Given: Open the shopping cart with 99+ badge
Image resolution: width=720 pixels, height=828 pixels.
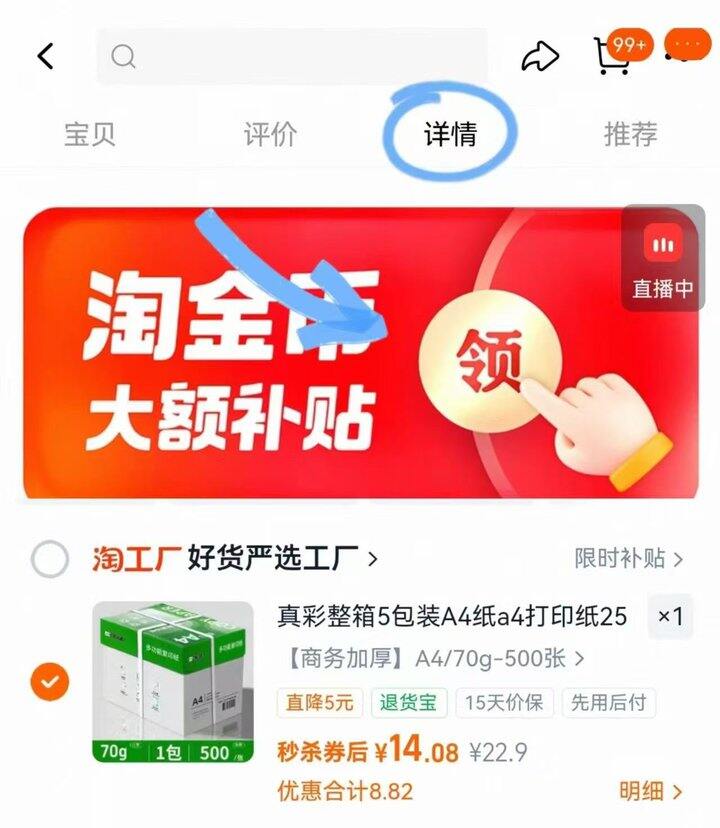Looking at the screenshot, I should 609,58.
